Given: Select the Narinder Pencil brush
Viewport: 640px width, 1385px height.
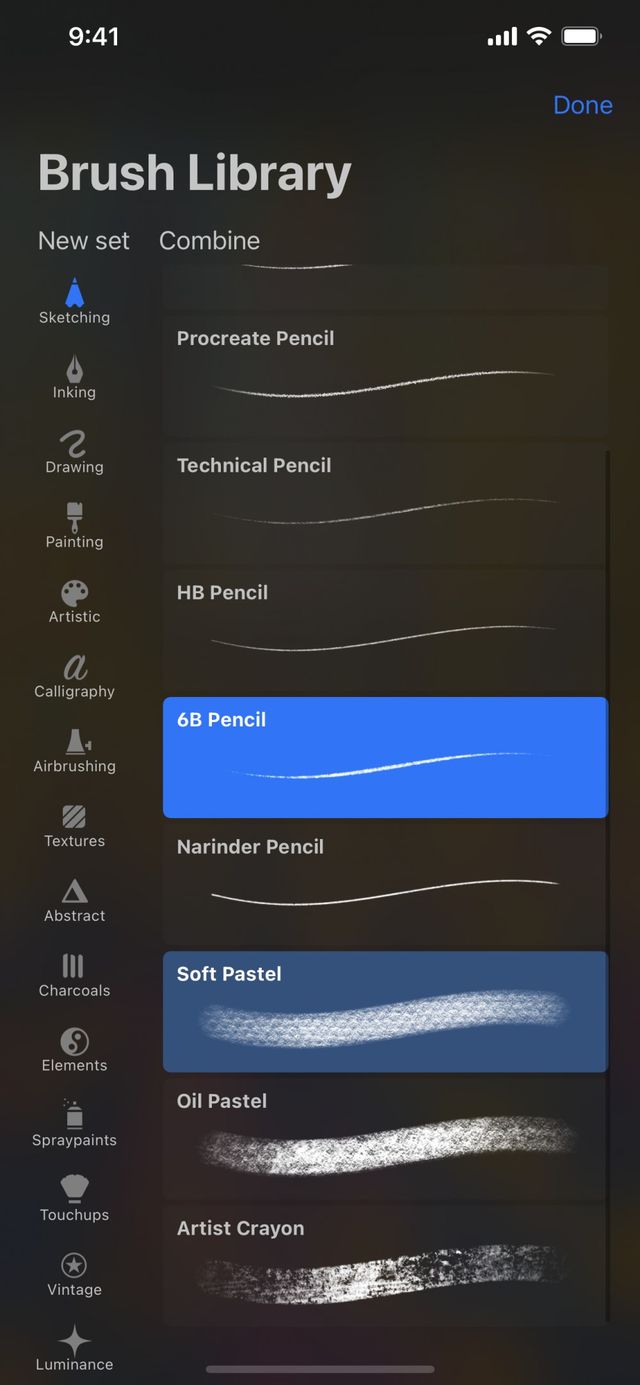Looking at the screenshot, I should tap(385, 884).
